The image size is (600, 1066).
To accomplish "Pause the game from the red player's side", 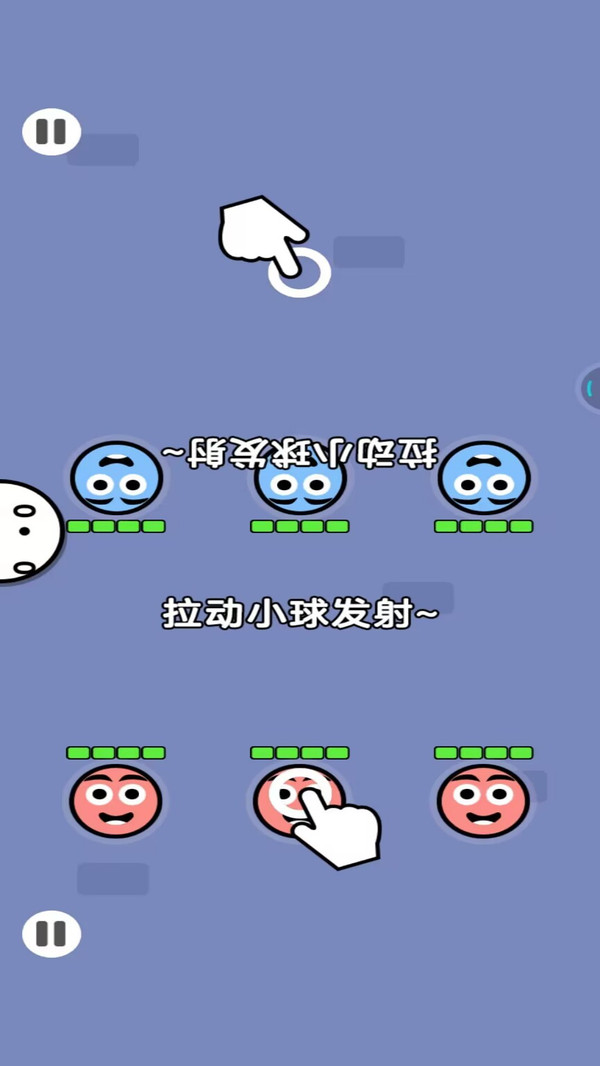I will (x=51, y=934).
